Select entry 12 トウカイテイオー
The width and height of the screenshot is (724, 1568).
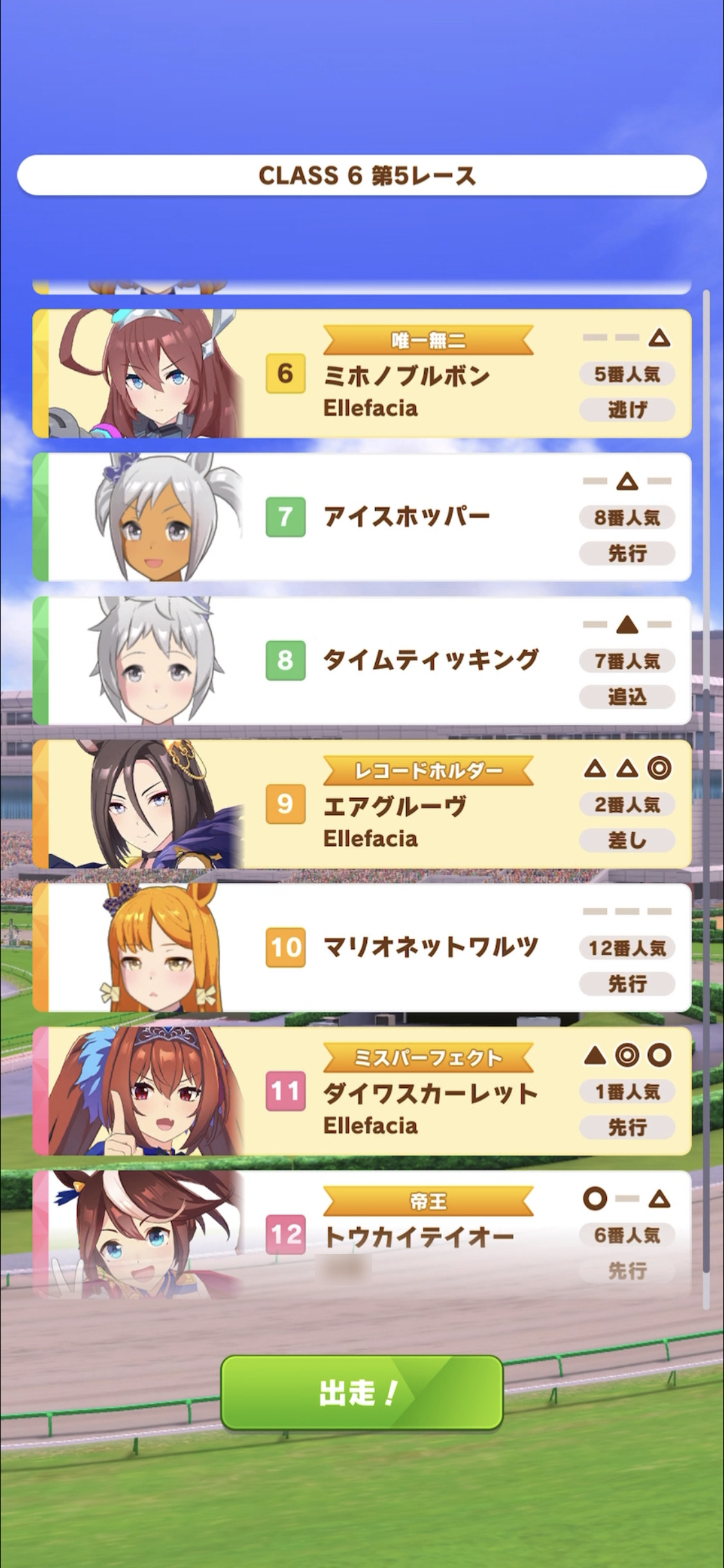[362, 1235]
